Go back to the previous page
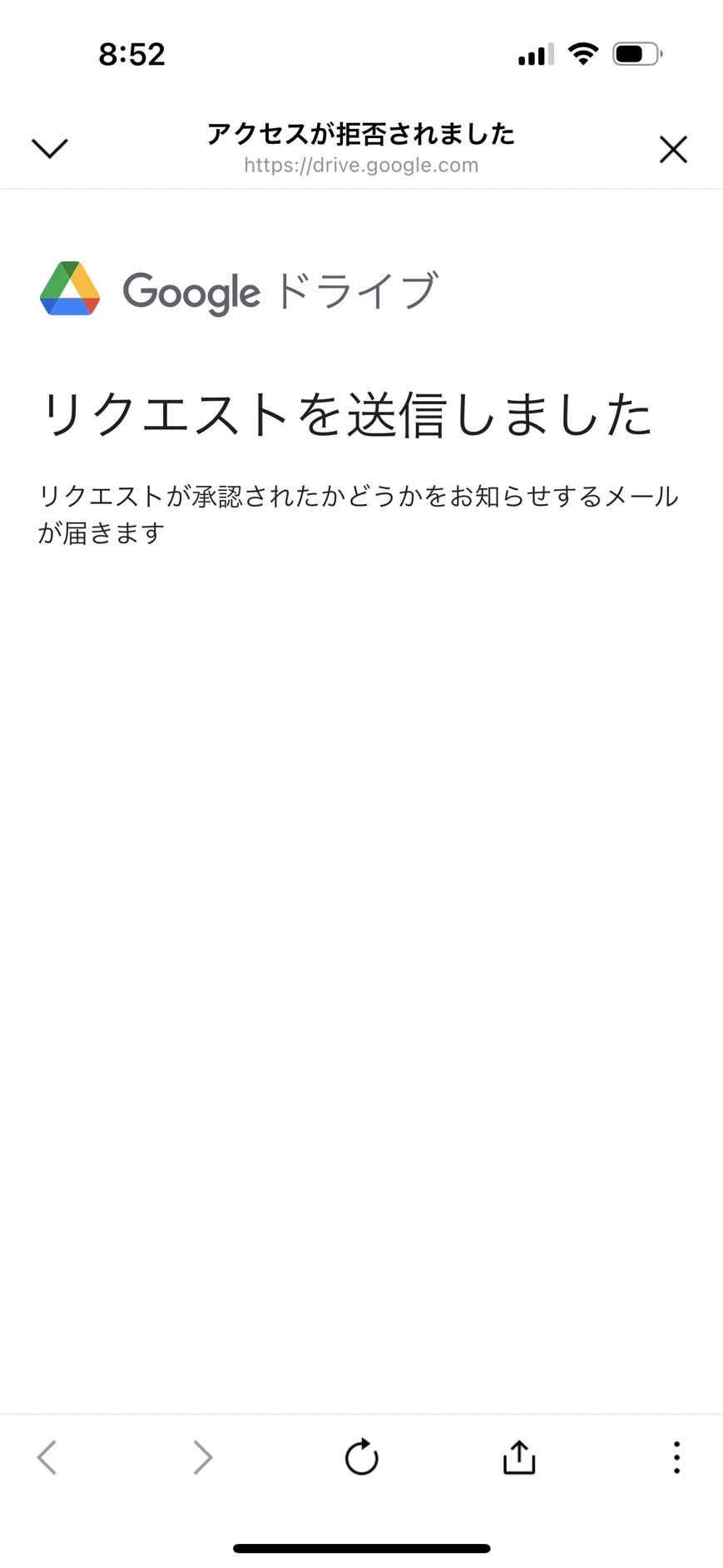 pyautogui.click(x=47, y=1457)
